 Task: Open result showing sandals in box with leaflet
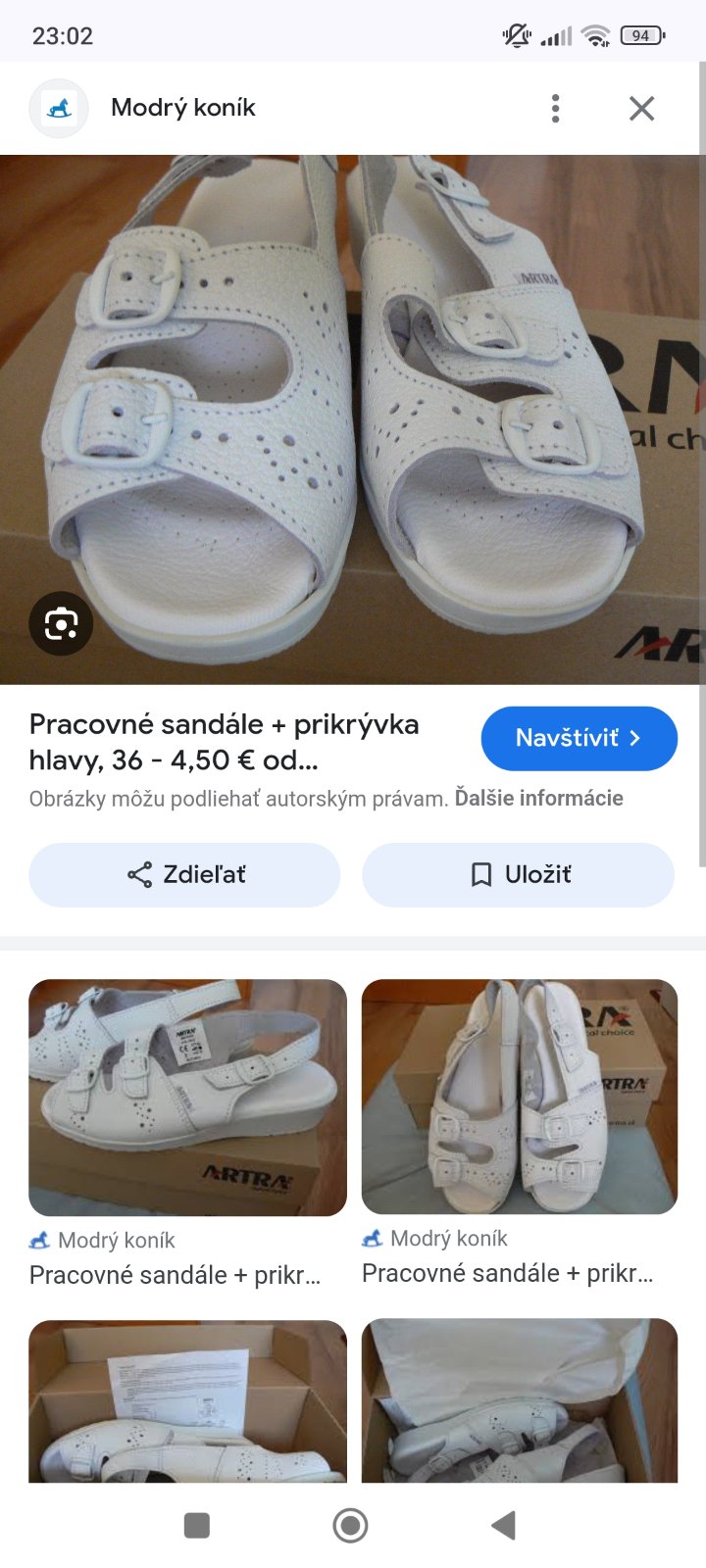pyautogui.click(x=187, y=1401)
